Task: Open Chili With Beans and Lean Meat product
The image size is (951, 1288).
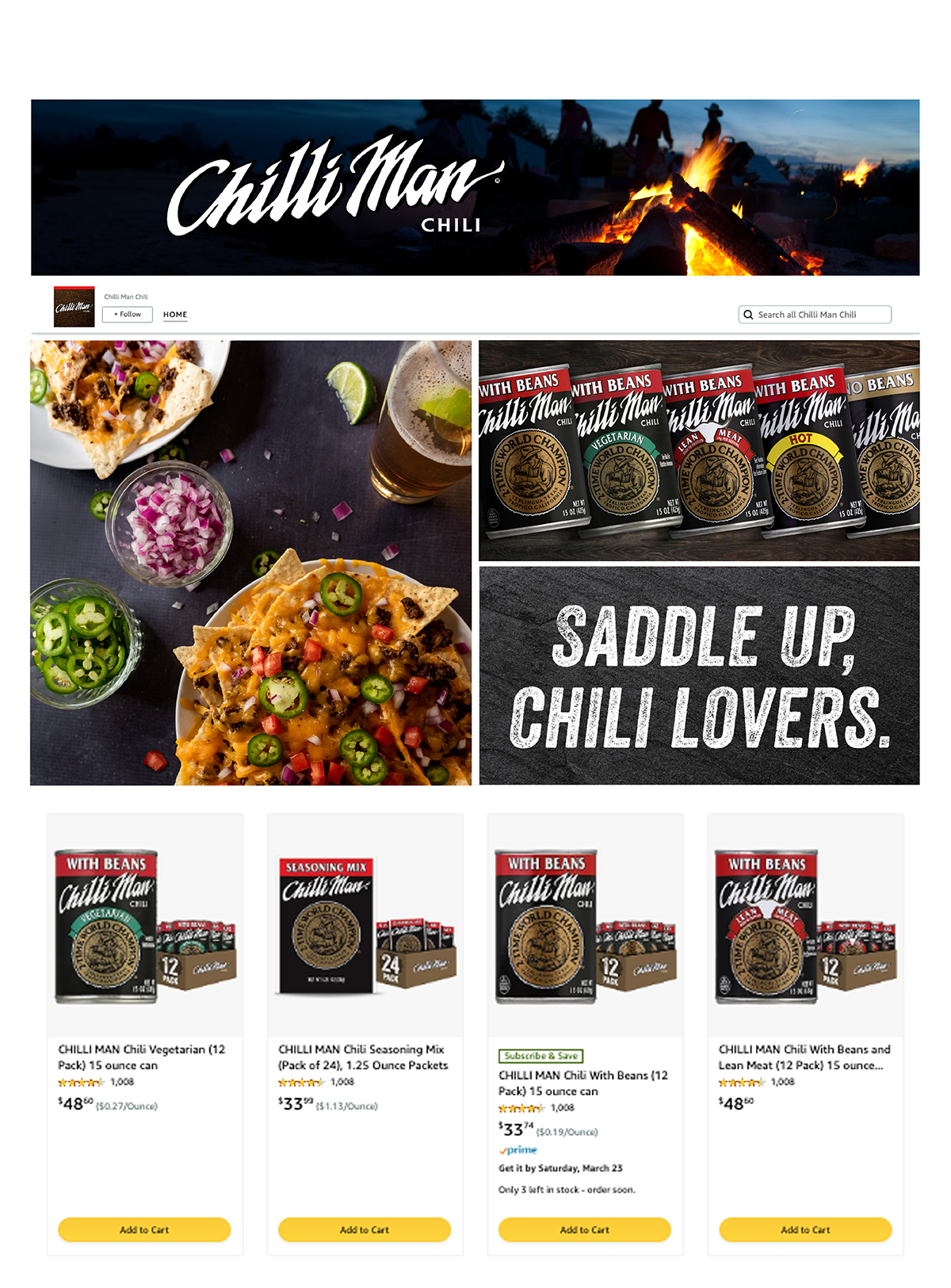Action: click(804, 1057)
